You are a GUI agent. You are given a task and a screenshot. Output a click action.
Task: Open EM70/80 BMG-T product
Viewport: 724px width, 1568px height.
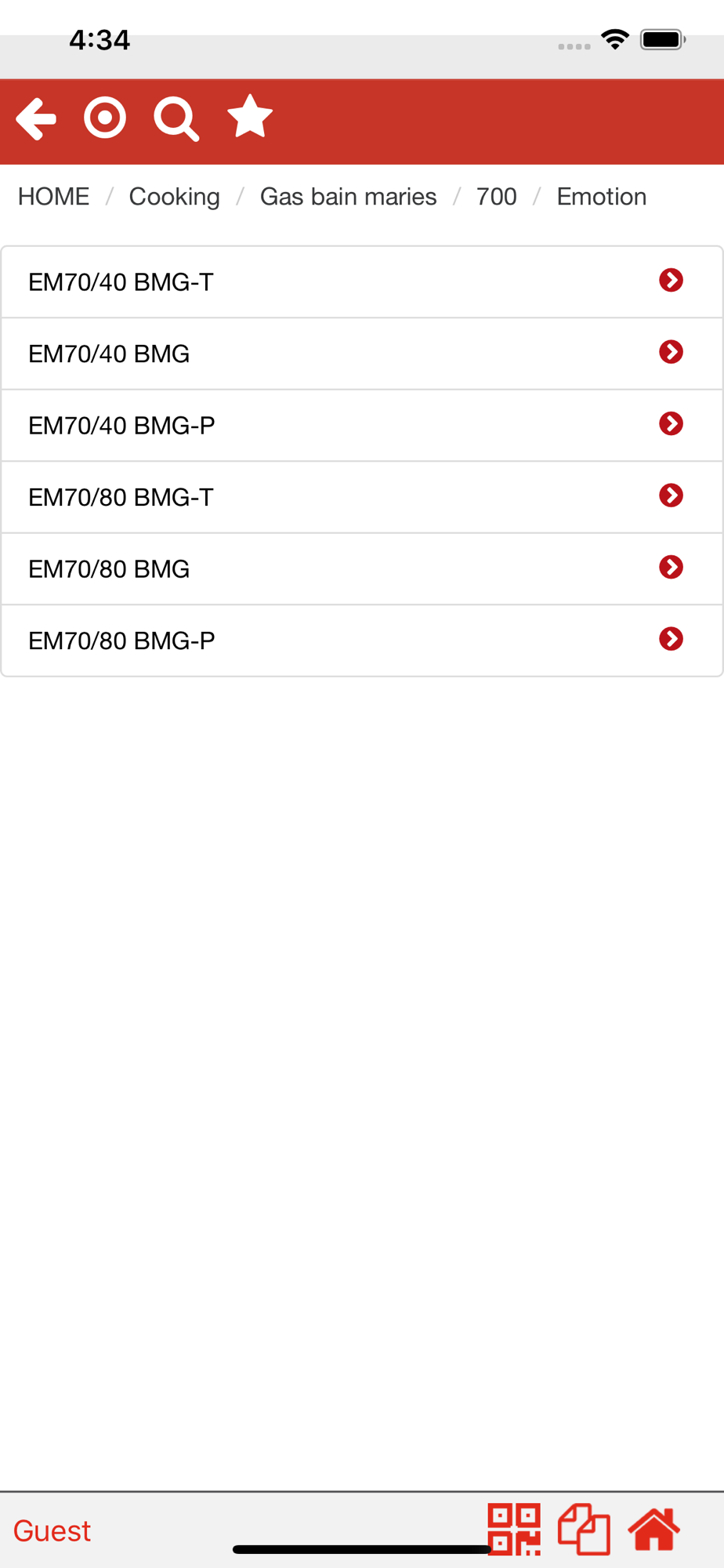tap(362, 497)
